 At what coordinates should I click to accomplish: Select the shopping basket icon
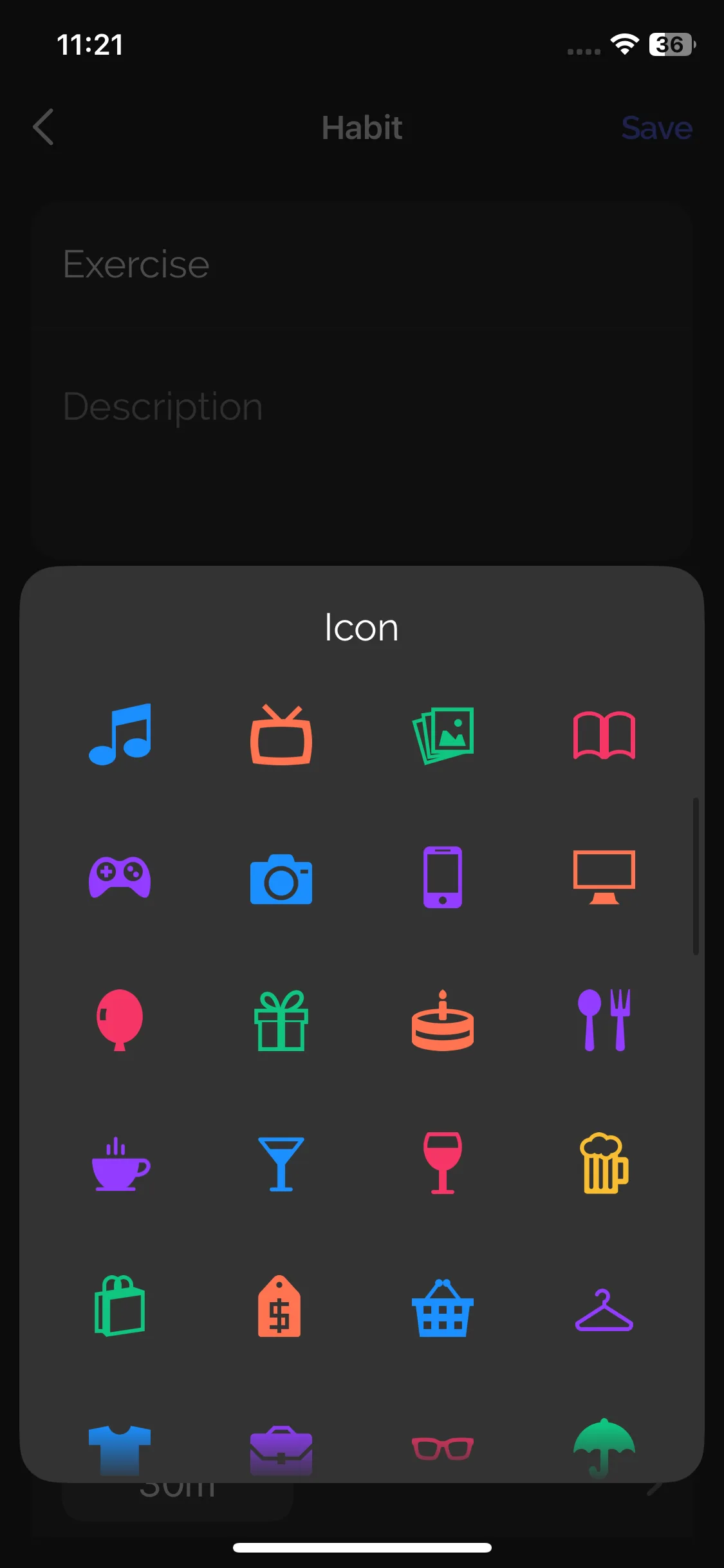point(443,1308)
